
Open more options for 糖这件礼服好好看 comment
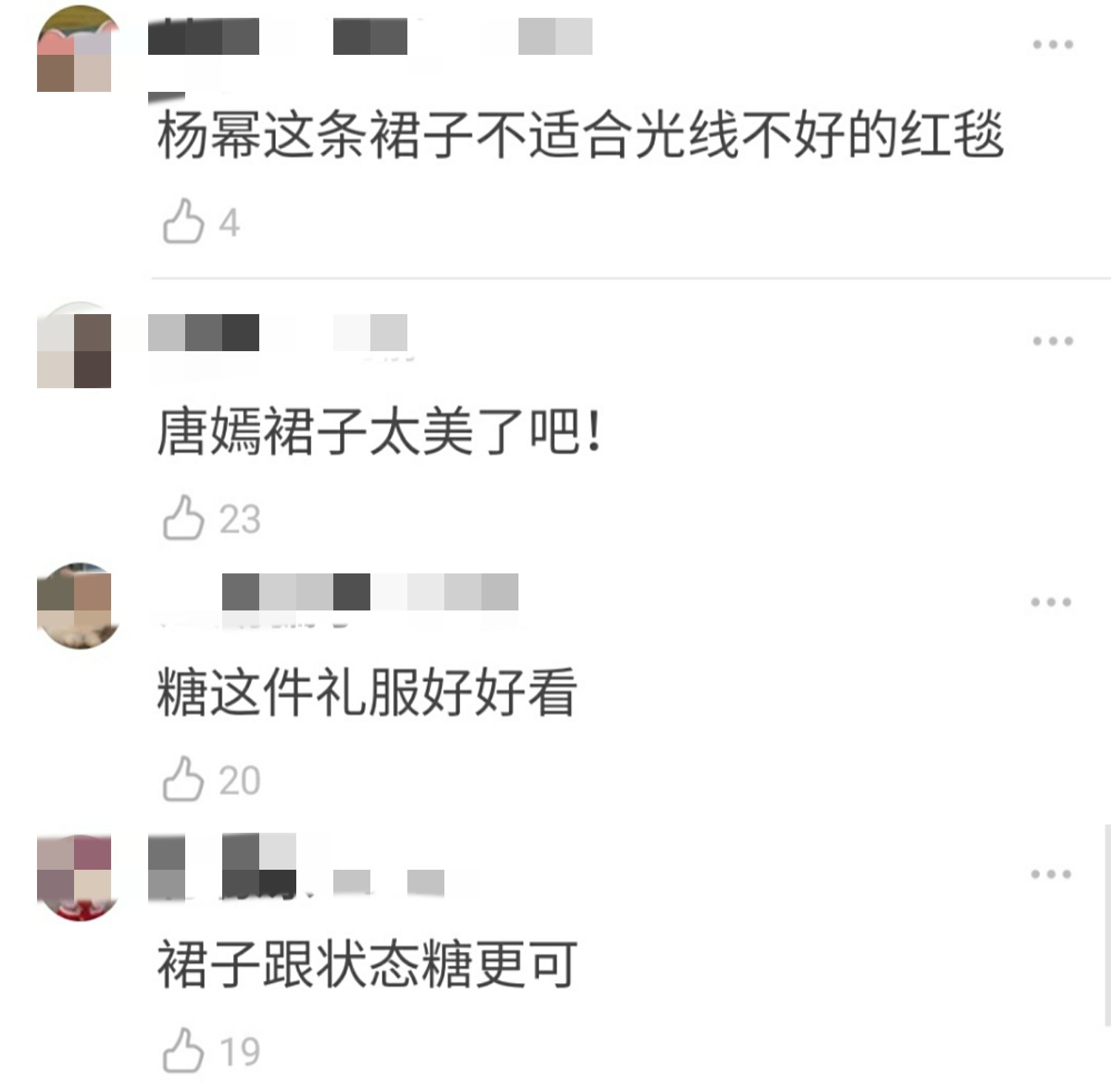[x=1051, y=602]
